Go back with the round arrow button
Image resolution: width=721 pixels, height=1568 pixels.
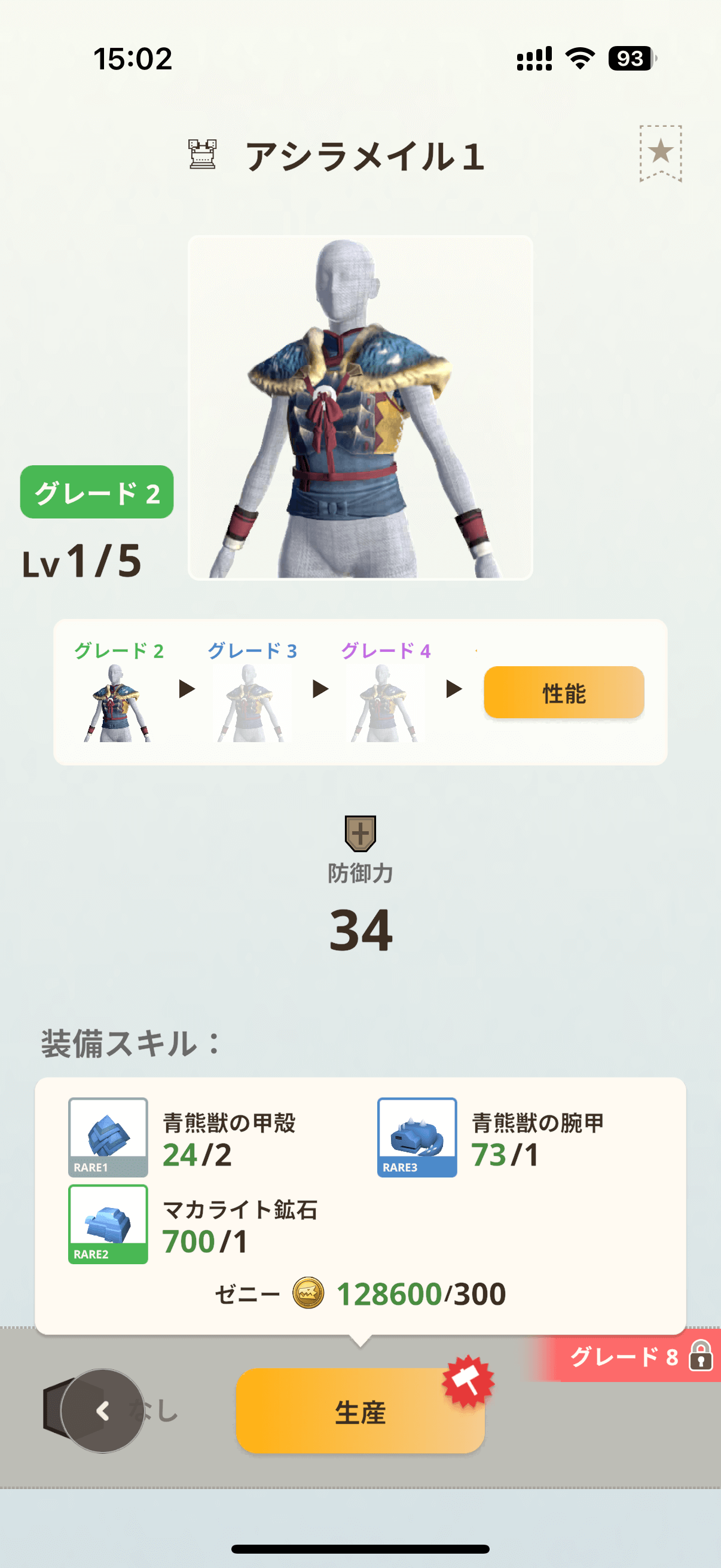pos(102,1411)
